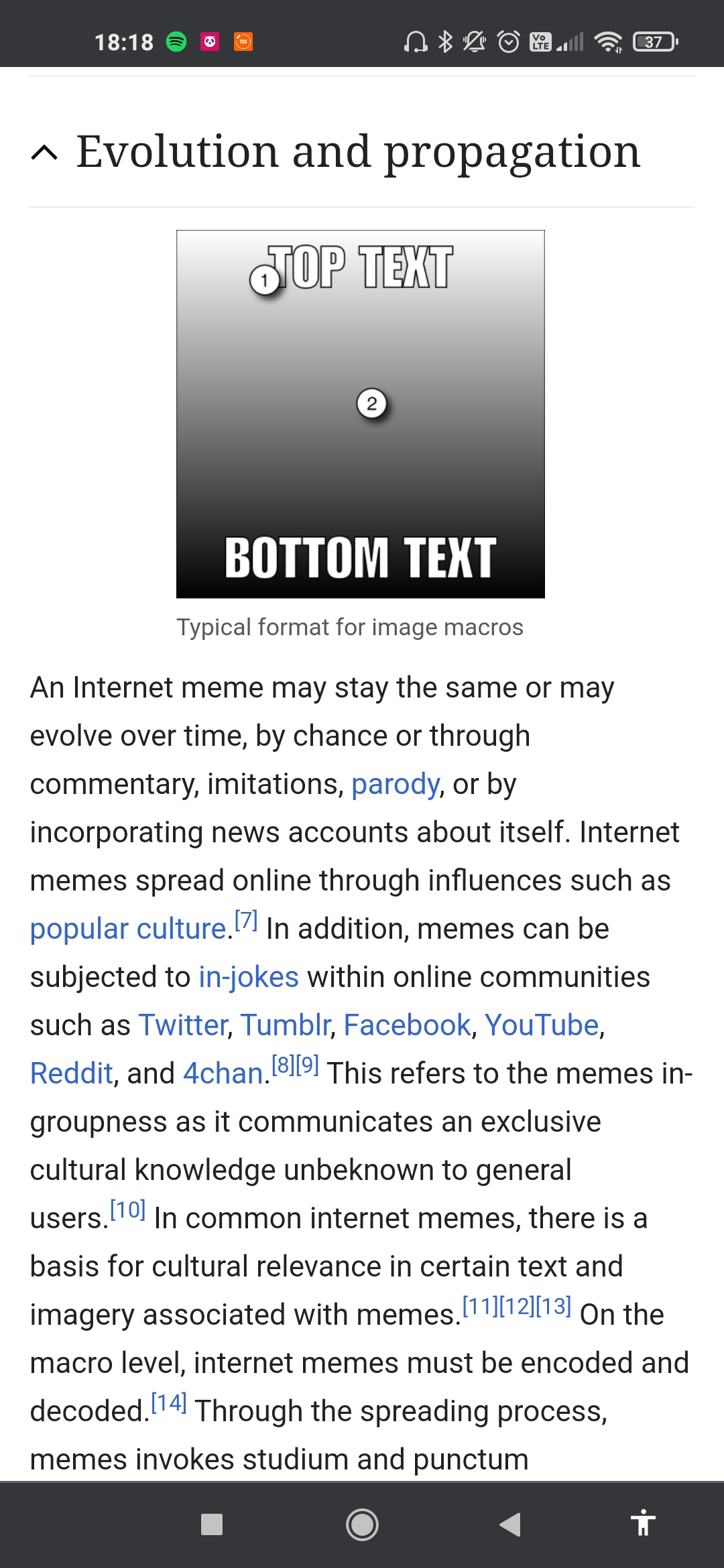Go to the Tumblr article
The width and height of the screenshot is (724, 1568).
(x=286, y=1025)
